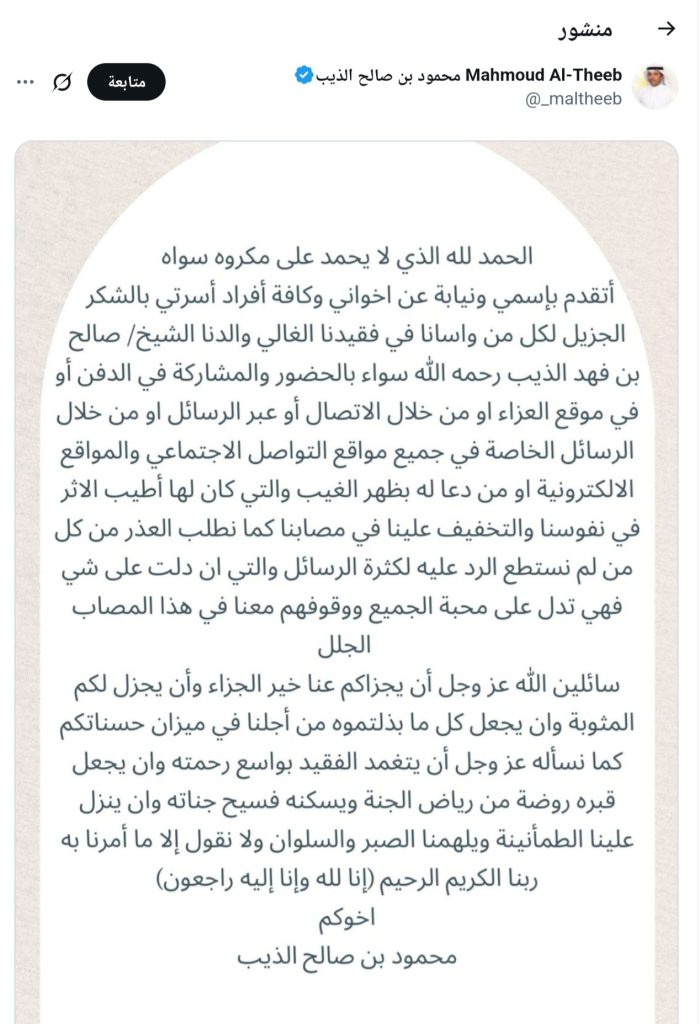Tap the Grok icon beside the follow button

(x=62, y=84)
